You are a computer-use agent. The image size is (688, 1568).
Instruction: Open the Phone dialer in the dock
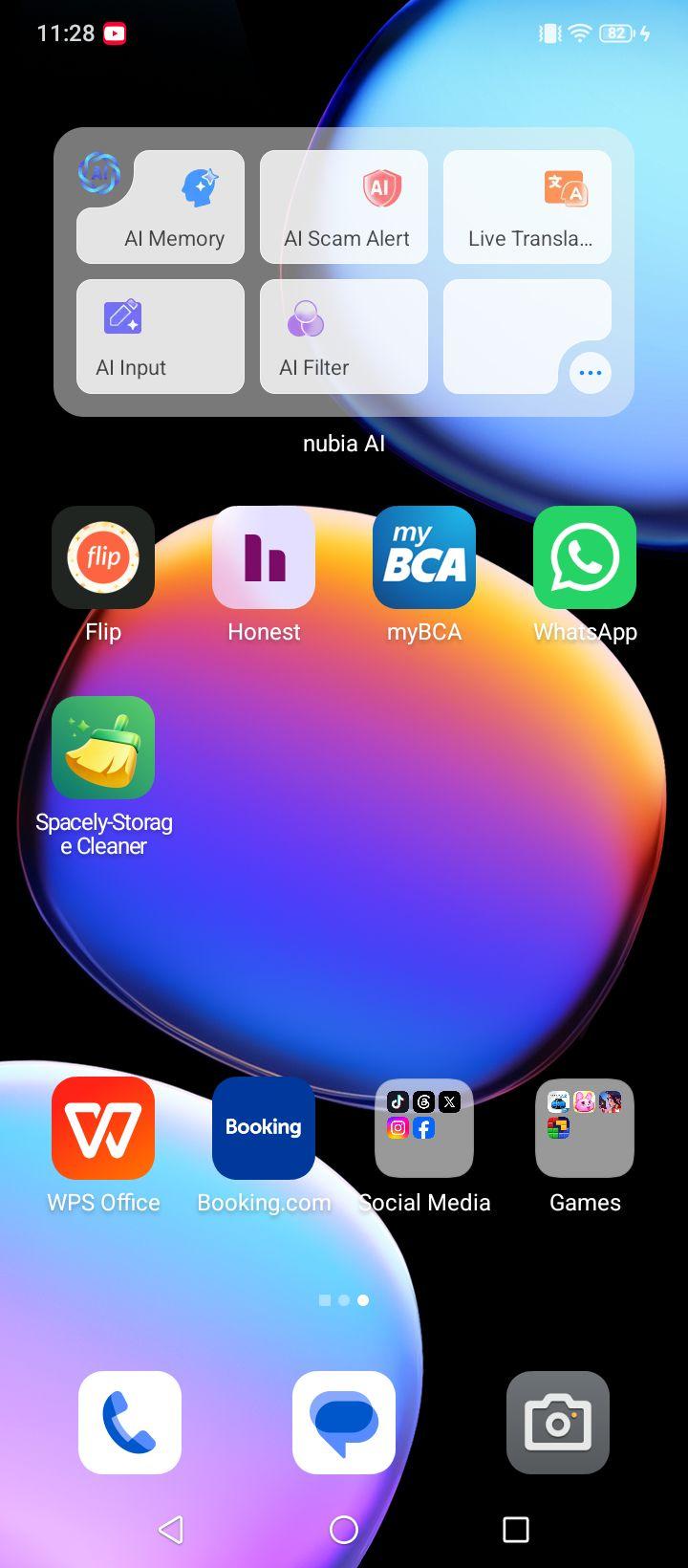click(130, 1423)
